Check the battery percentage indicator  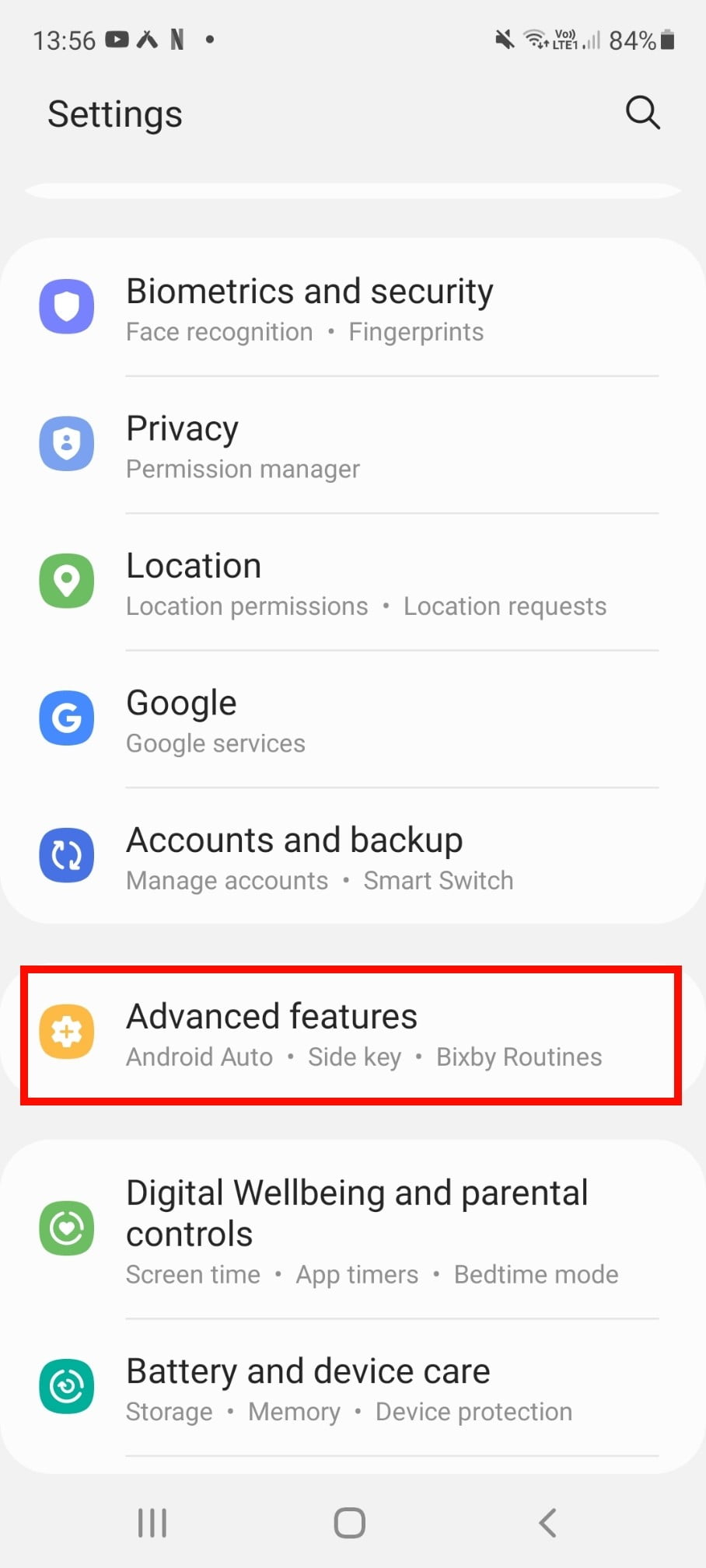coord(631,39)
